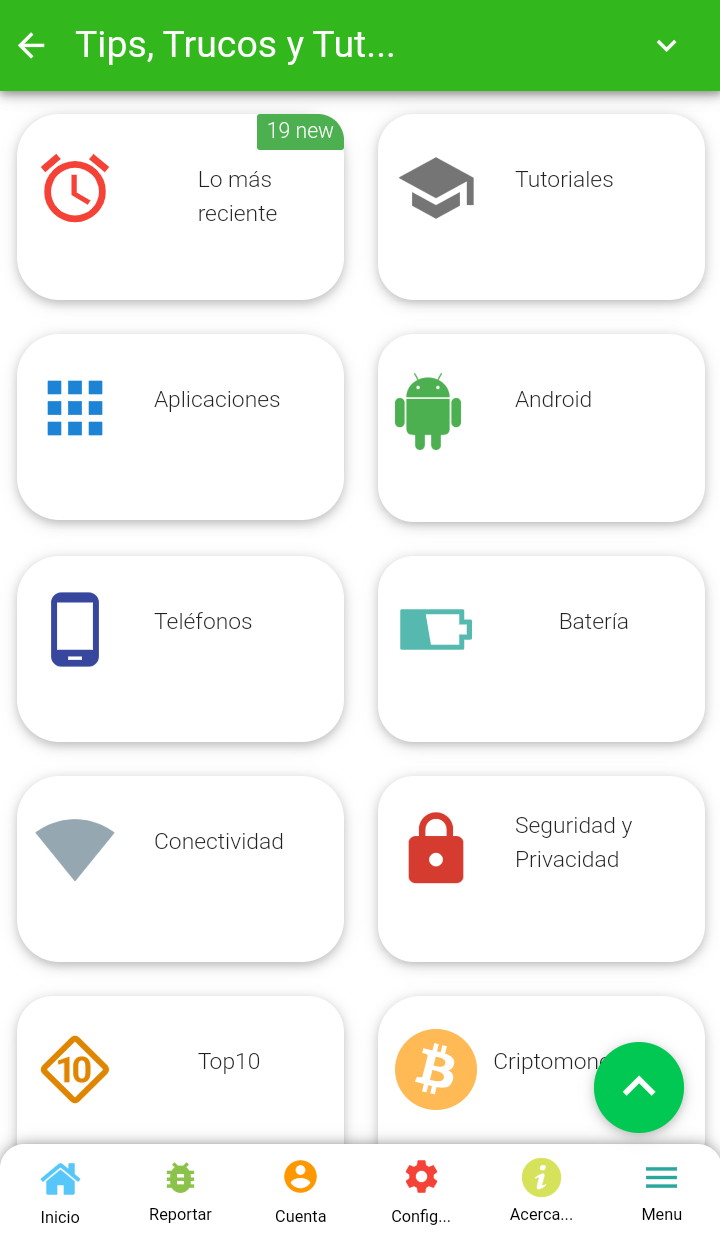Screen dimensions: 720x1241
Task: Open the Acerca info tab
Action: coord(541,1193)
